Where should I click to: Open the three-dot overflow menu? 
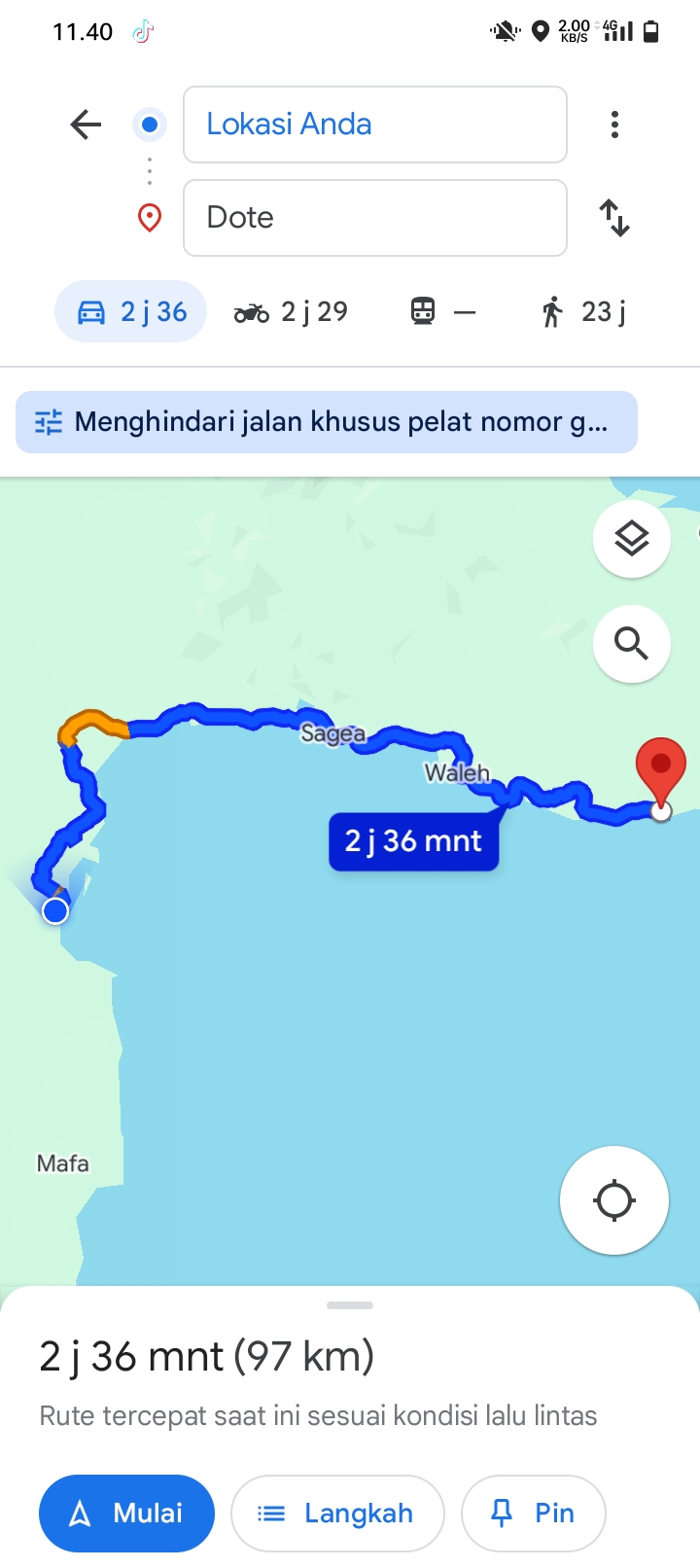[x=614, y=125]
